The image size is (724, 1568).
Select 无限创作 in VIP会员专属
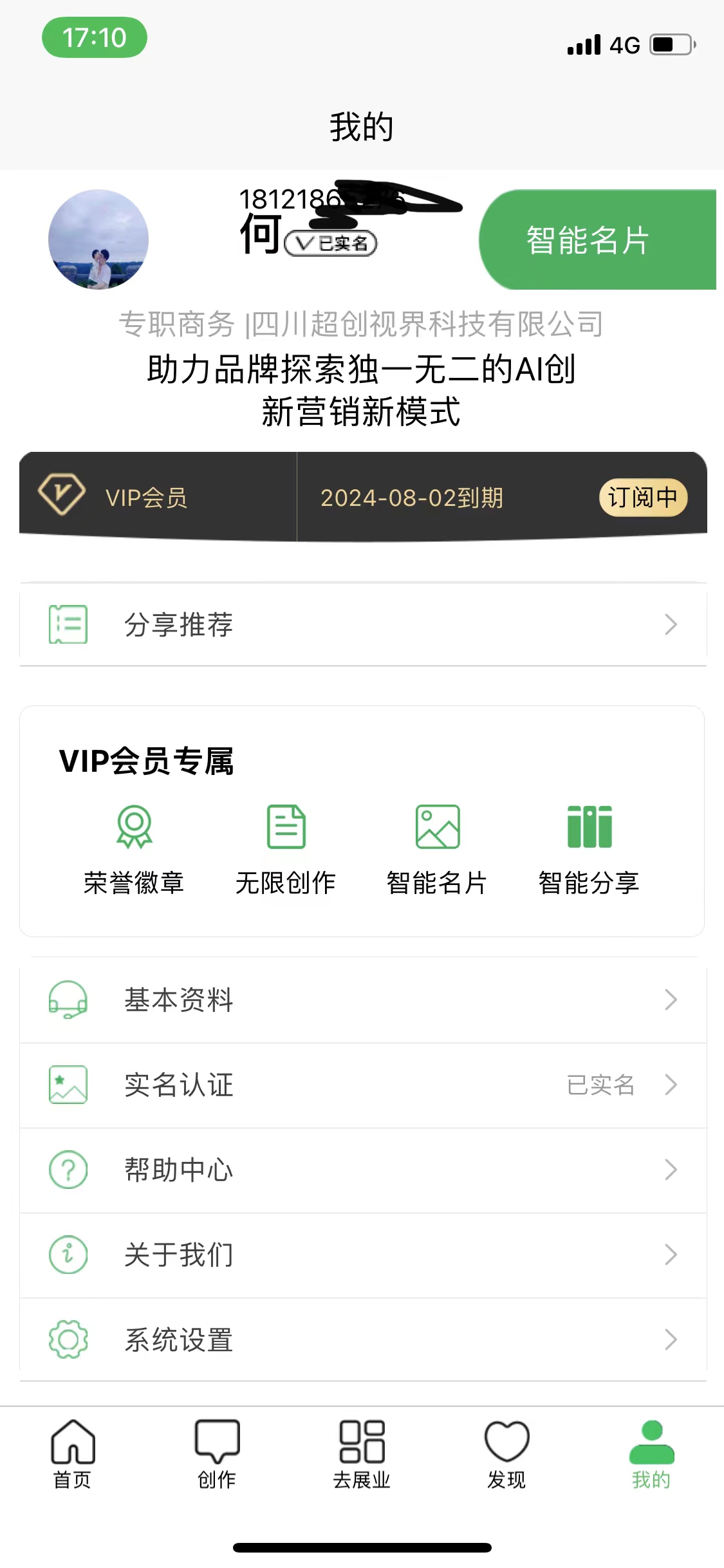coord(286,850)
